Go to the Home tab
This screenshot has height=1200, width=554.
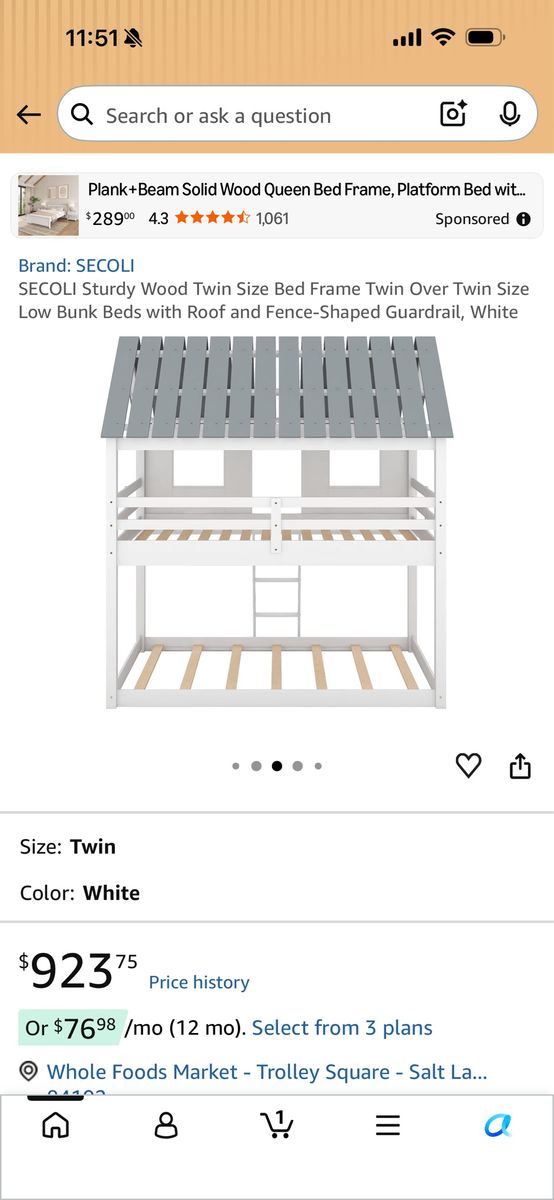[56, 1125]
